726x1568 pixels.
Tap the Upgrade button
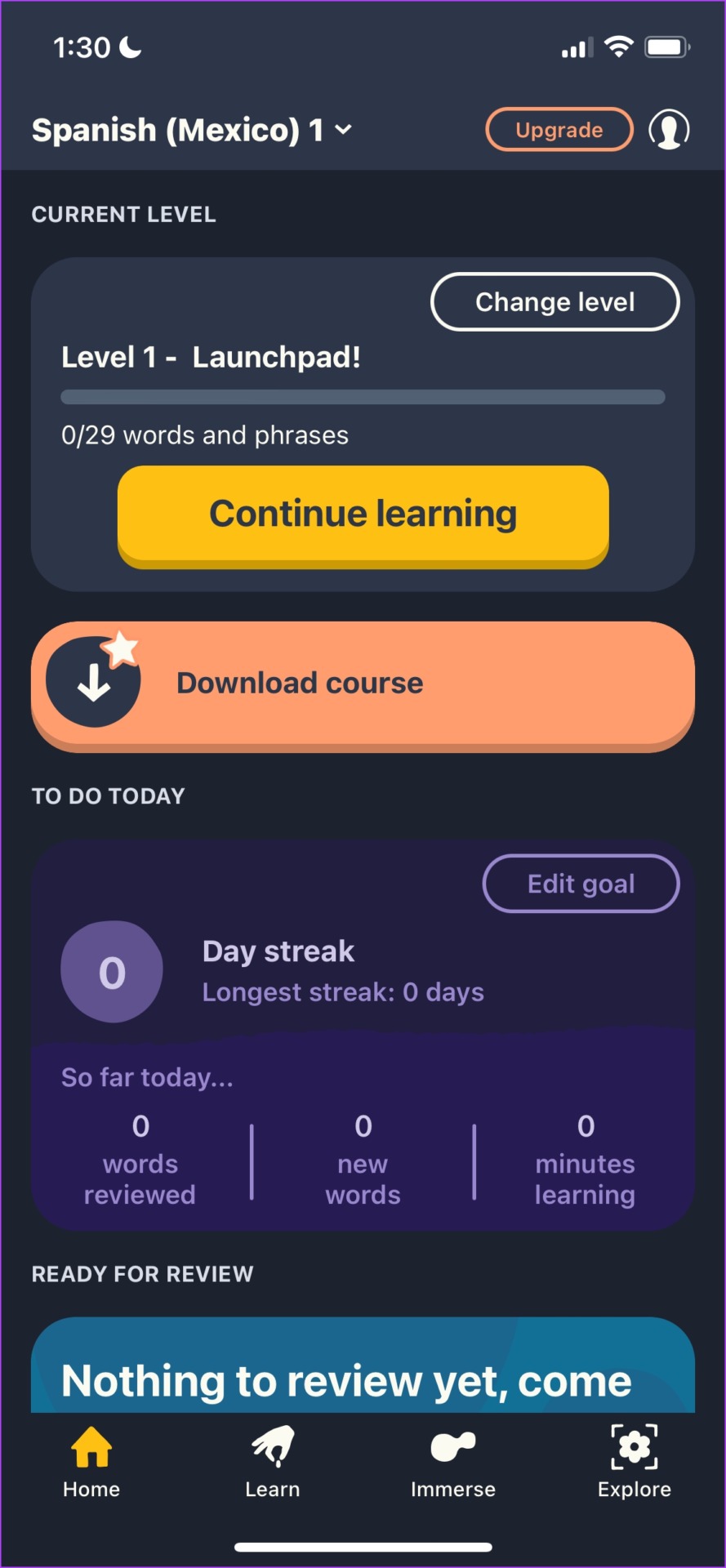[x=559, y=130]
